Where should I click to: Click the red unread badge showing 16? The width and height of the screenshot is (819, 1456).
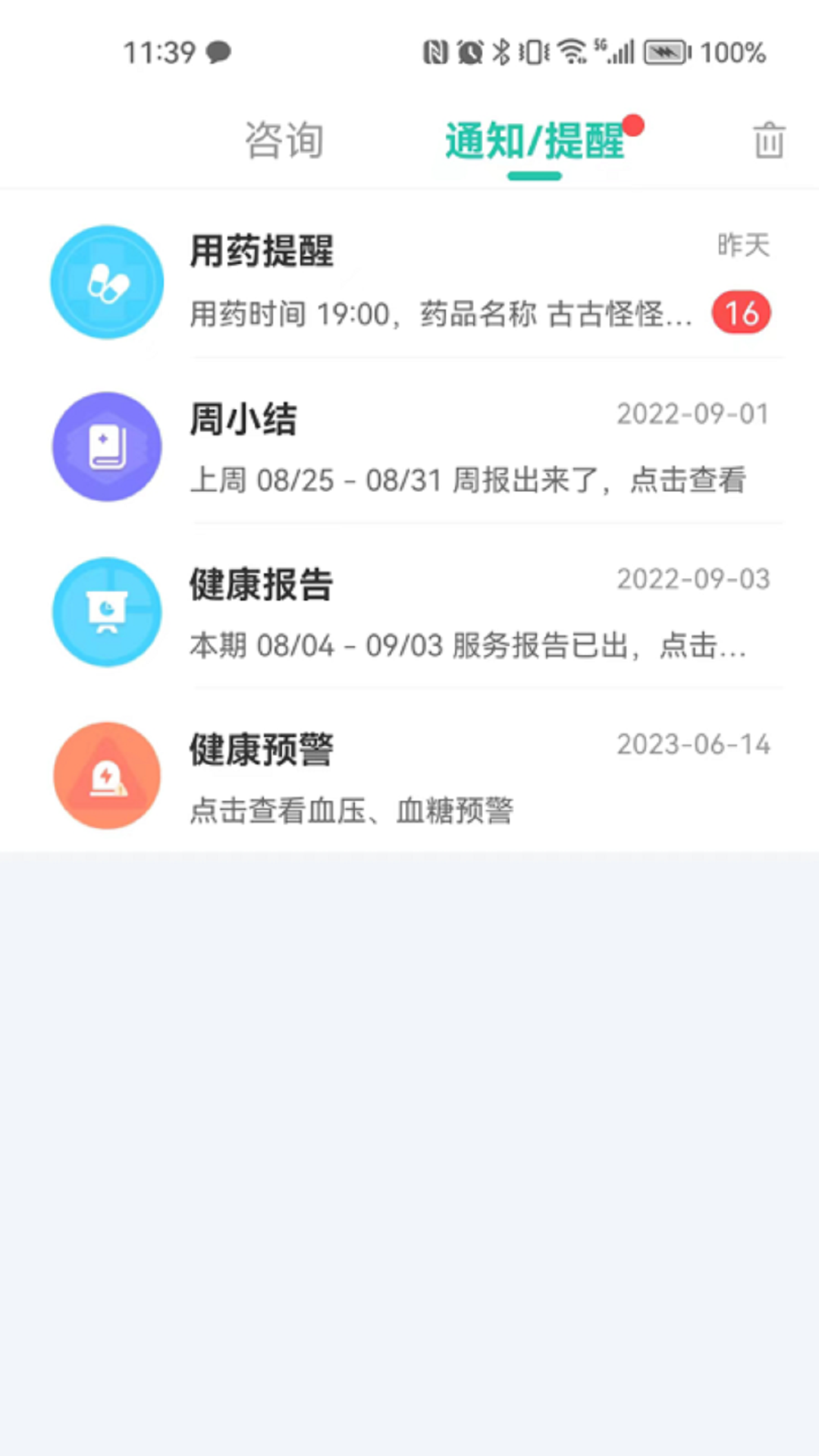pos(742,312)
